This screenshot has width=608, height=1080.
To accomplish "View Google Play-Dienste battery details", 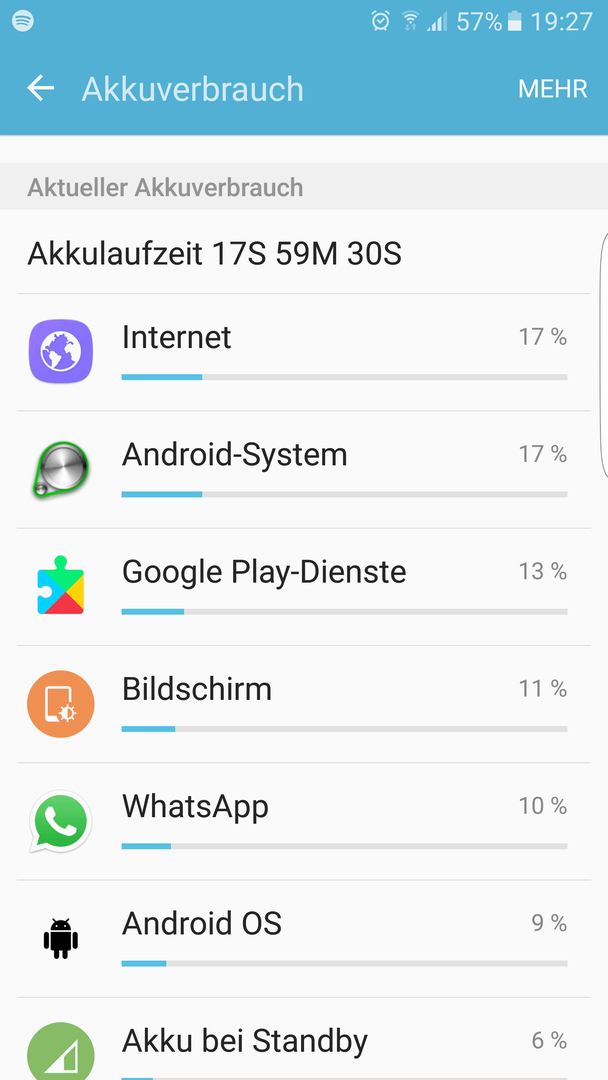I will click(x=304, y=587).
